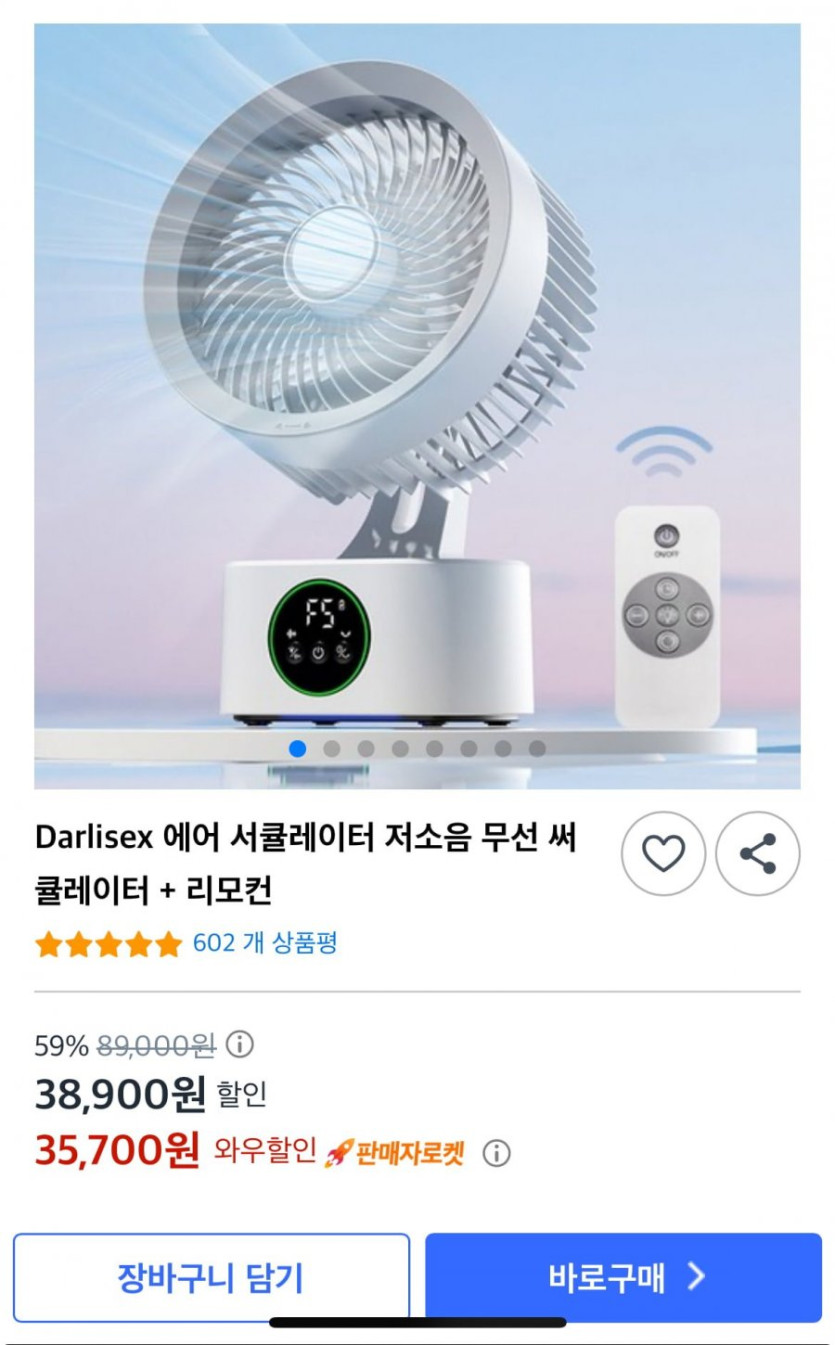Tap the info icon beside the 89,000원 original price
The height and width of the screenshot is (1345, 835).
(x=240, y=1046)
